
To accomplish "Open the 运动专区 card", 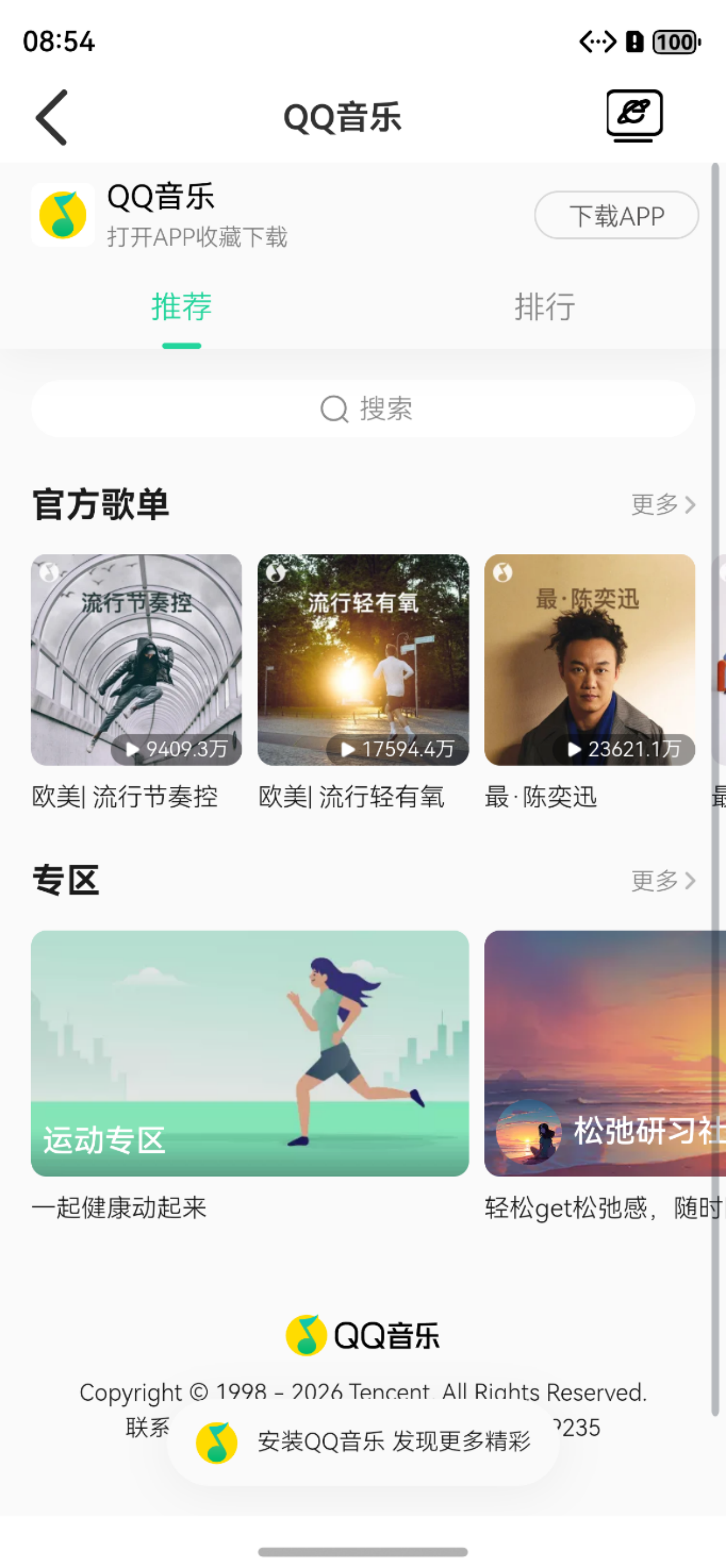I will pyautogui.click(x=249, y=1053).
